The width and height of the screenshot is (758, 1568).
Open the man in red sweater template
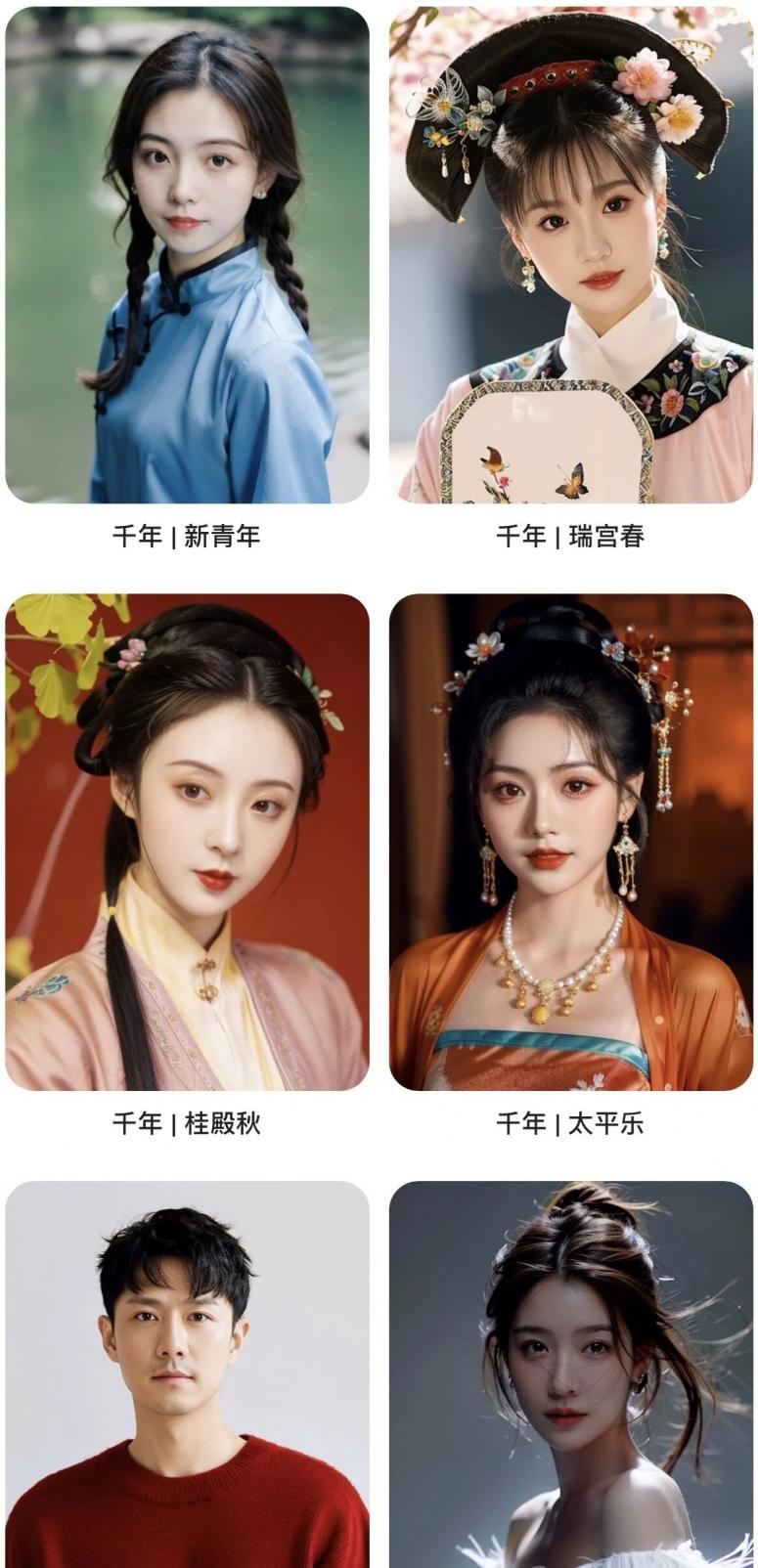coord(187,1373)
